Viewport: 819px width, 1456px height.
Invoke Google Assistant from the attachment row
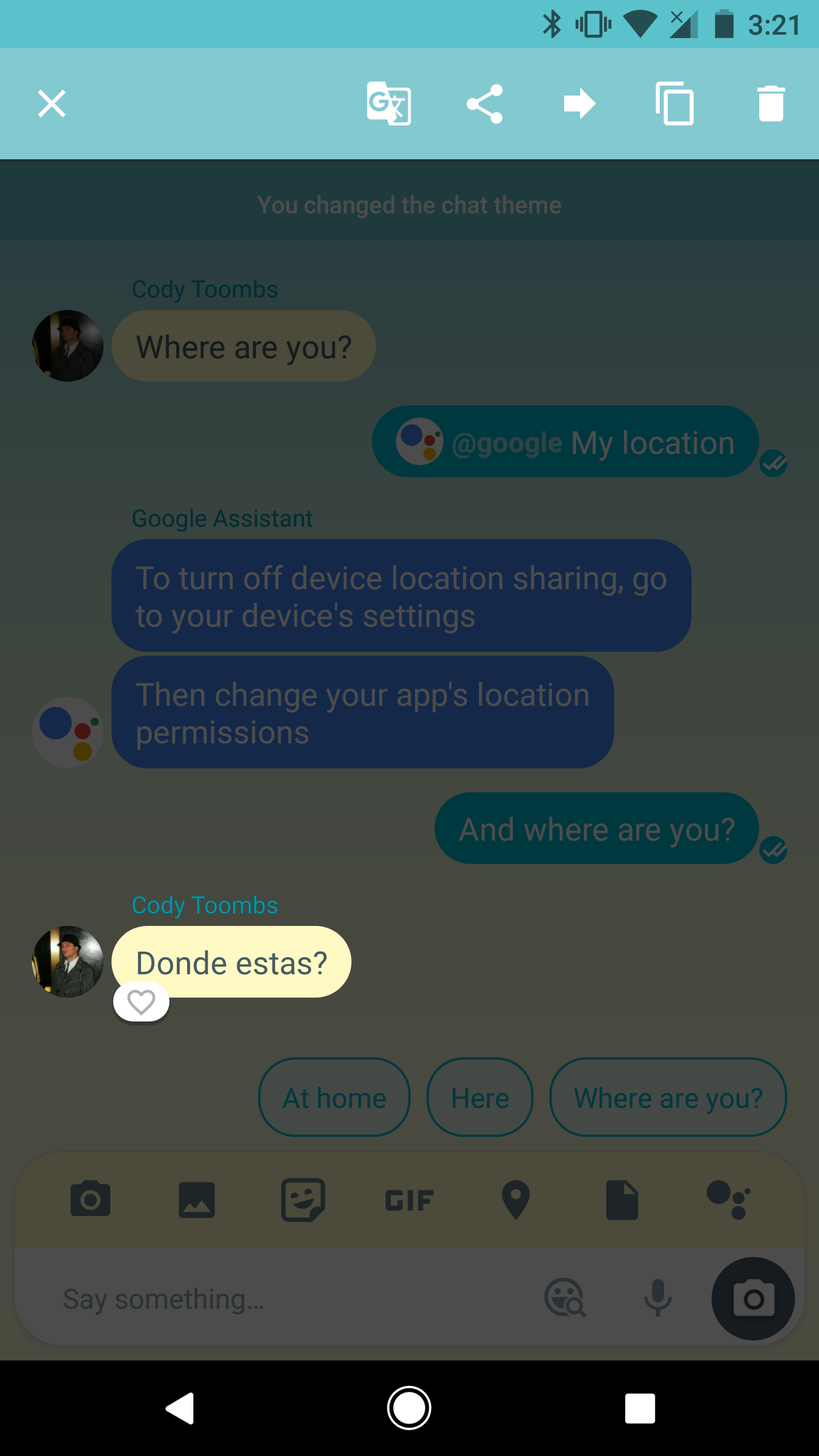[729, 1199]
